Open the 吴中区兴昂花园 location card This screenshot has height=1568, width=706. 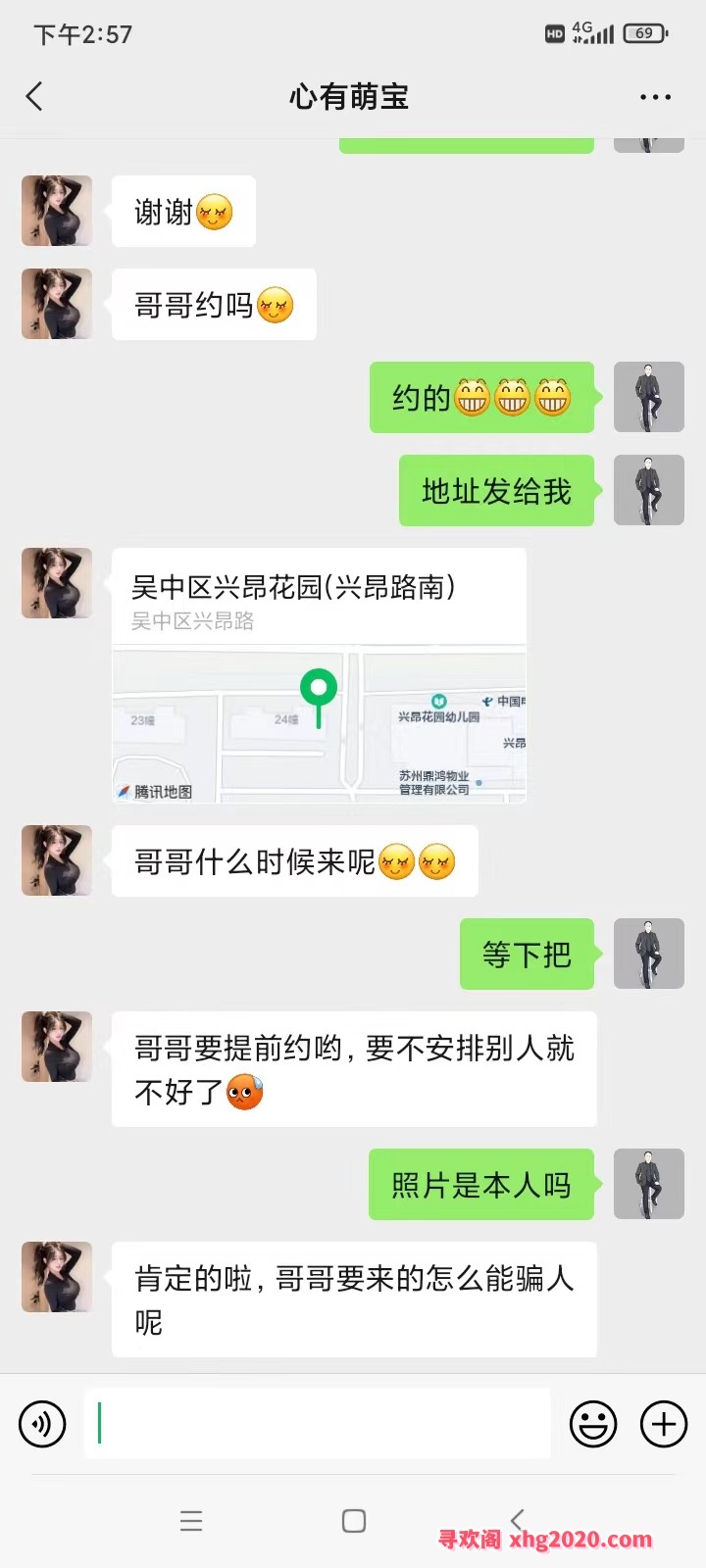click(319, 675)
